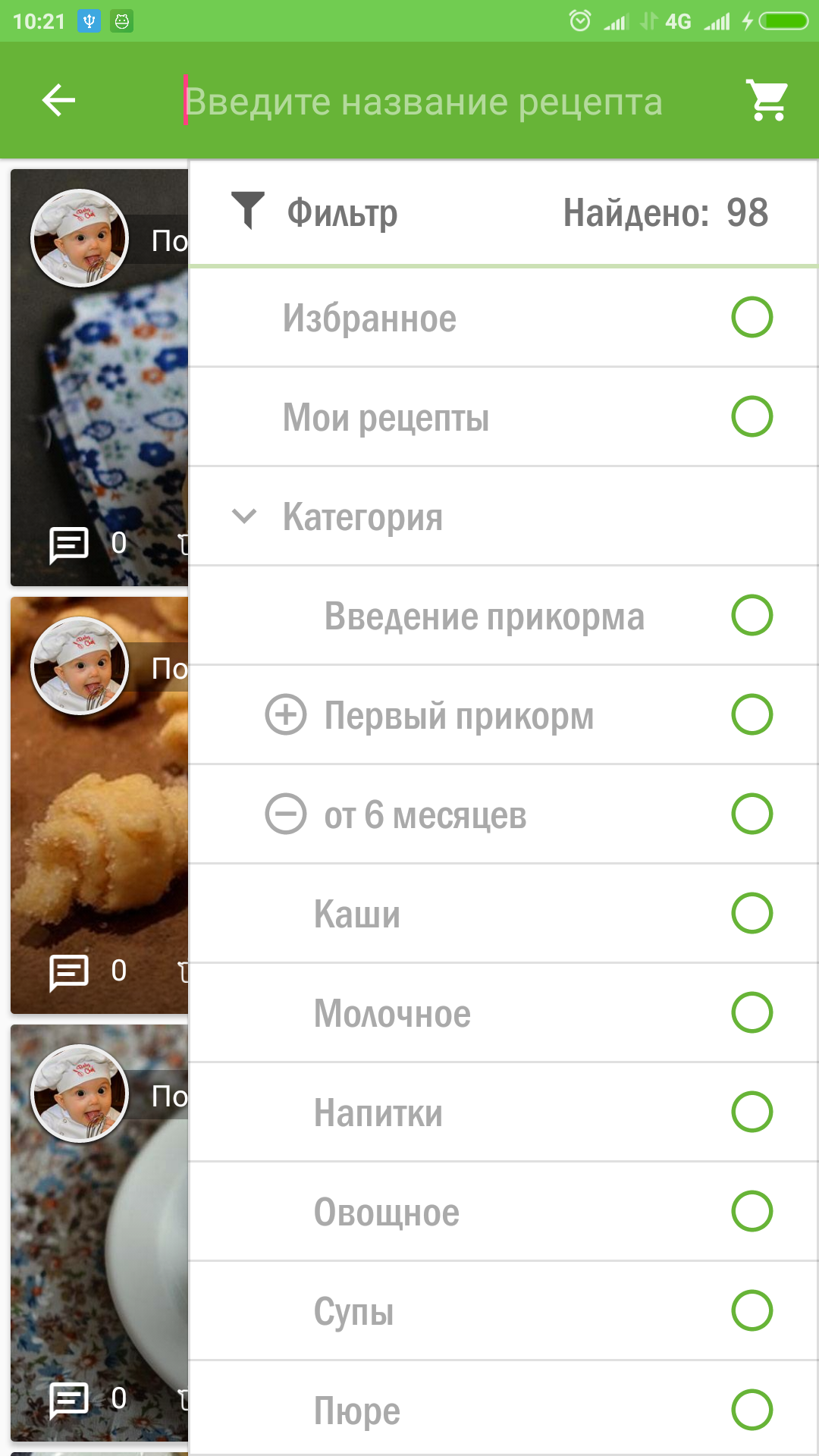Choose the Овощное subcategory
Viewport: 819px width, 1456px height.
[x=752, y=1211]
